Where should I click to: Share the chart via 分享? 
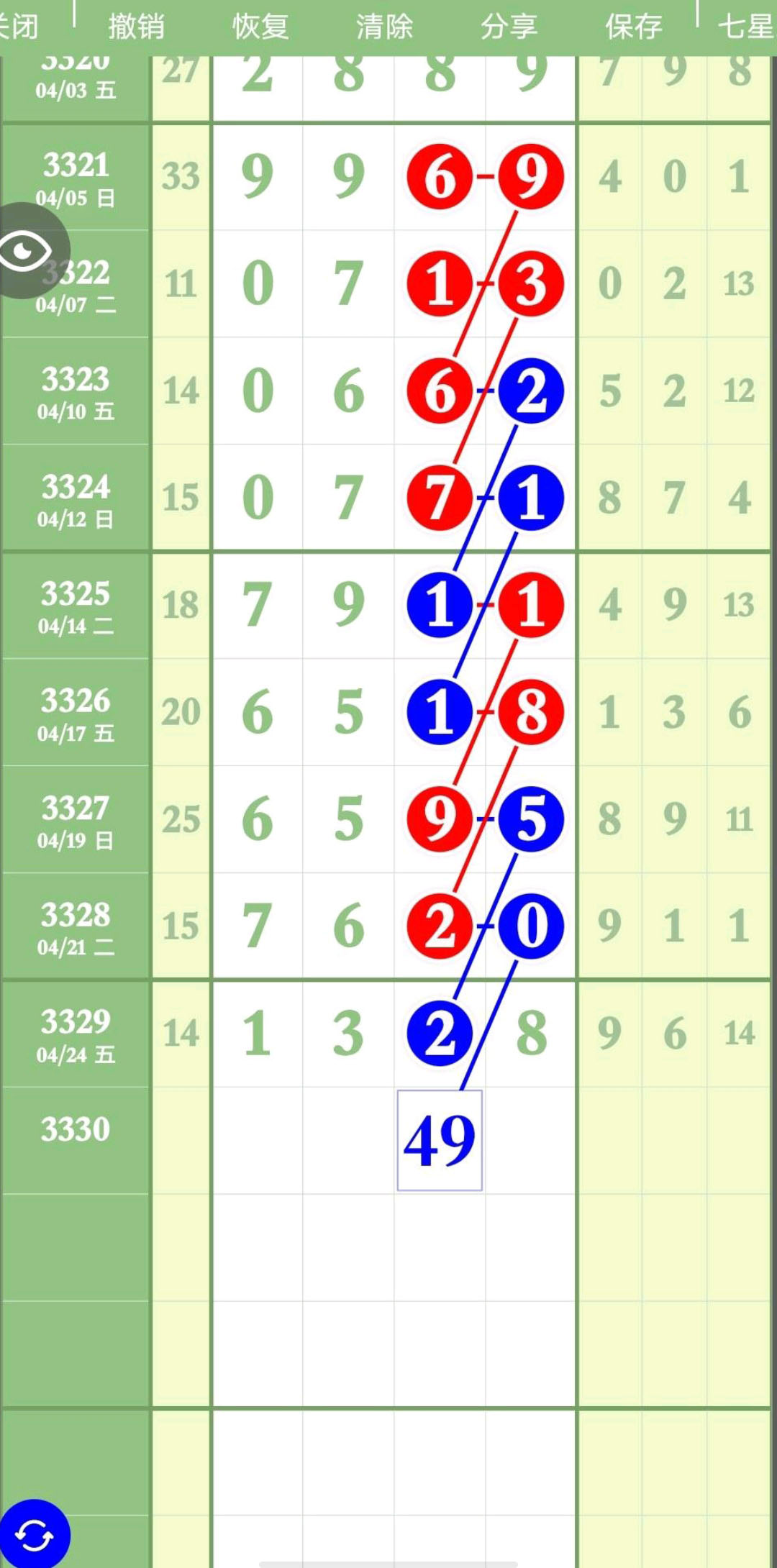click(509, 27)
